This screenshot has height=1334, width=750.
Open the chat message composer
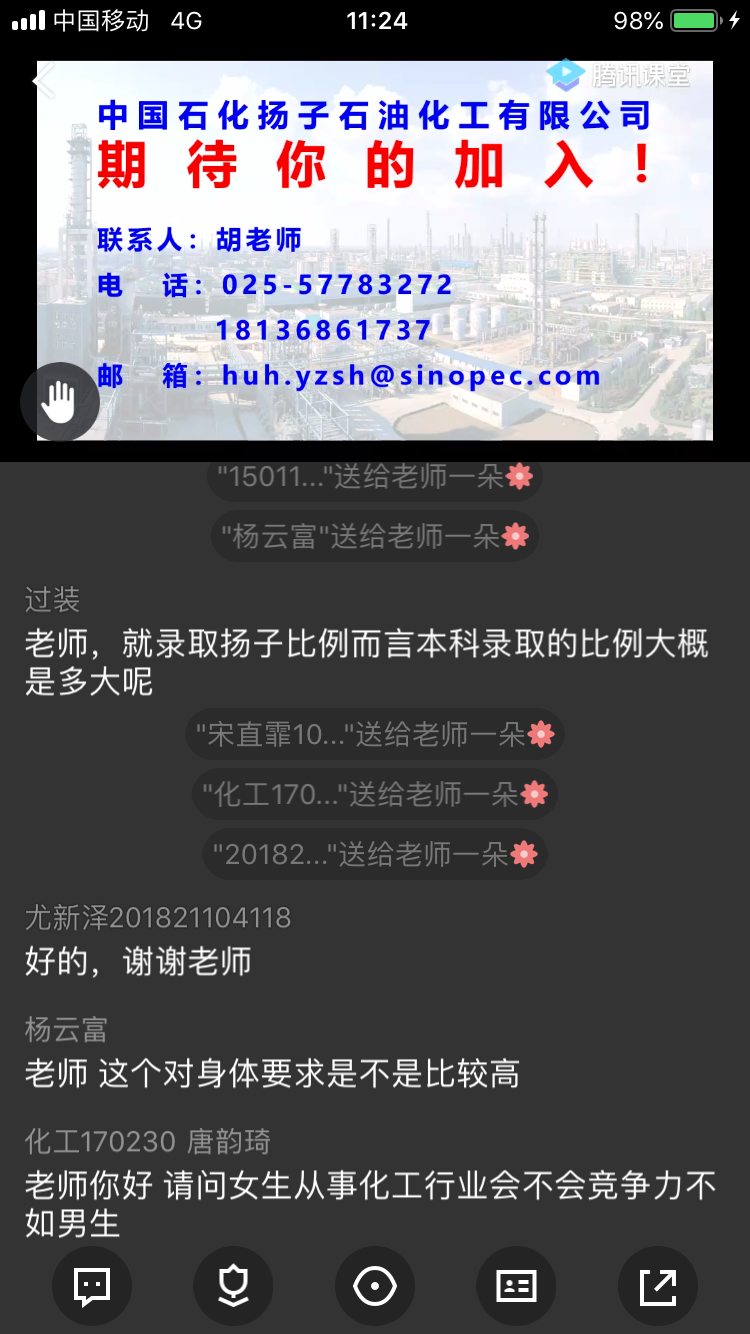coord(92,1286)
